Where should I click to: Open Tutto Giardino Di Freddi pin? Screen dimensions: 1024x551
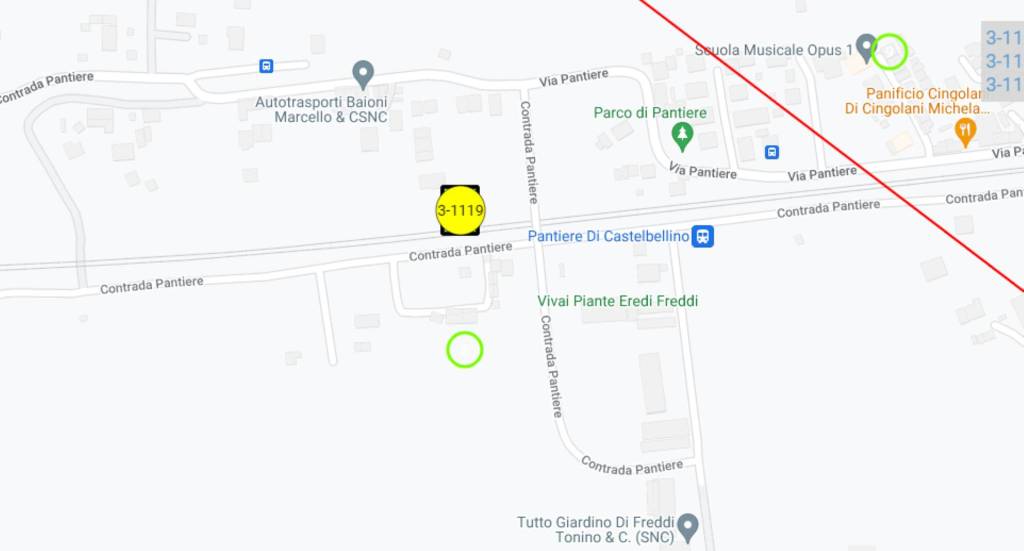click(x=687, y=525)
